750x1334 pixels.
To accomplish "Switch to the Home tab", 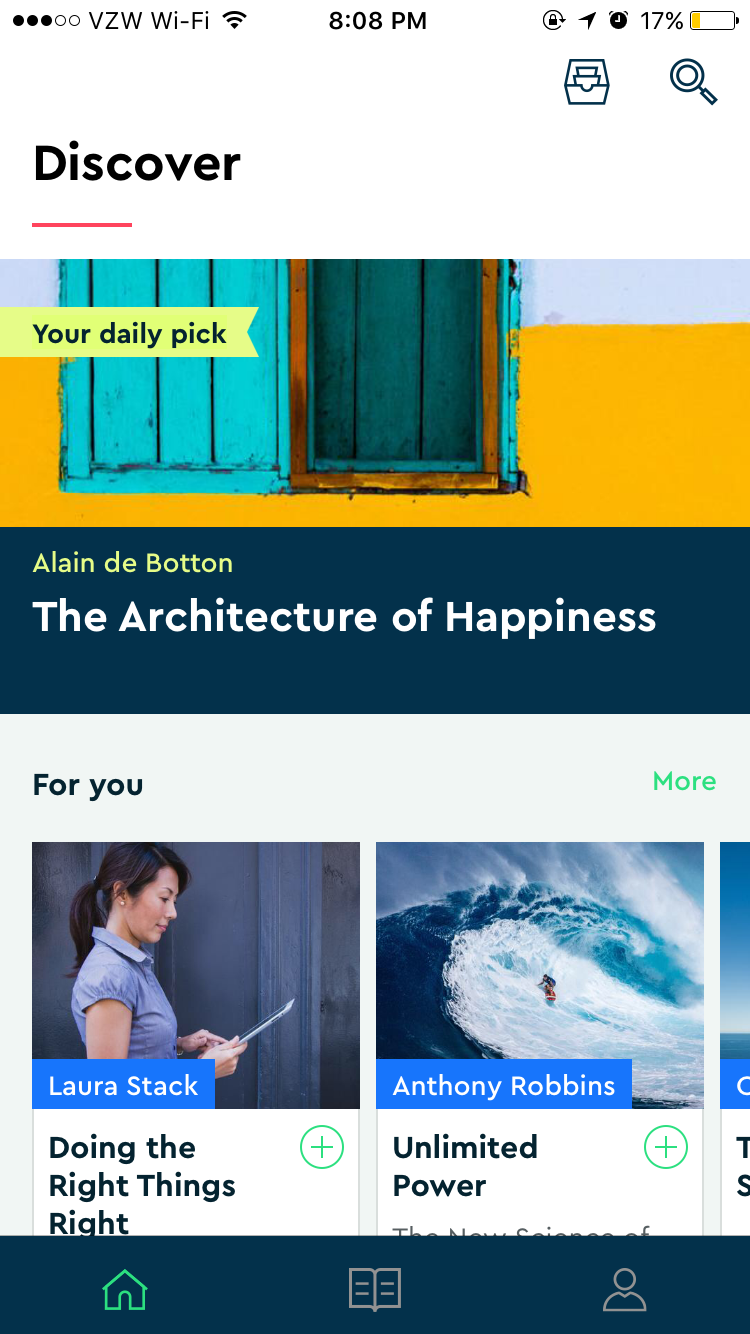I will (x=125, y=1289).
